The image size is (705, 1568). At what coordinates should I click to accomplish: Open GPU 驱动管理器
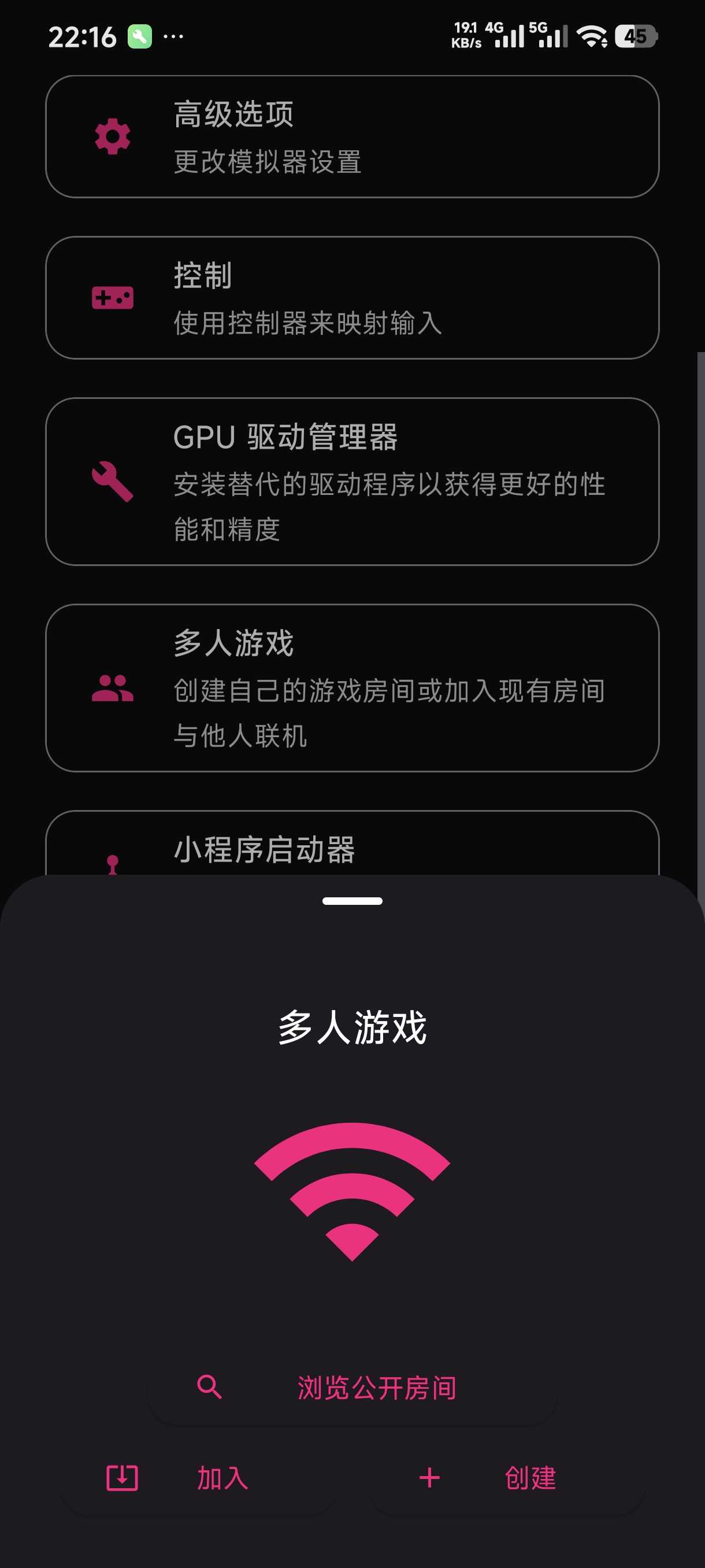pos(352,482)
